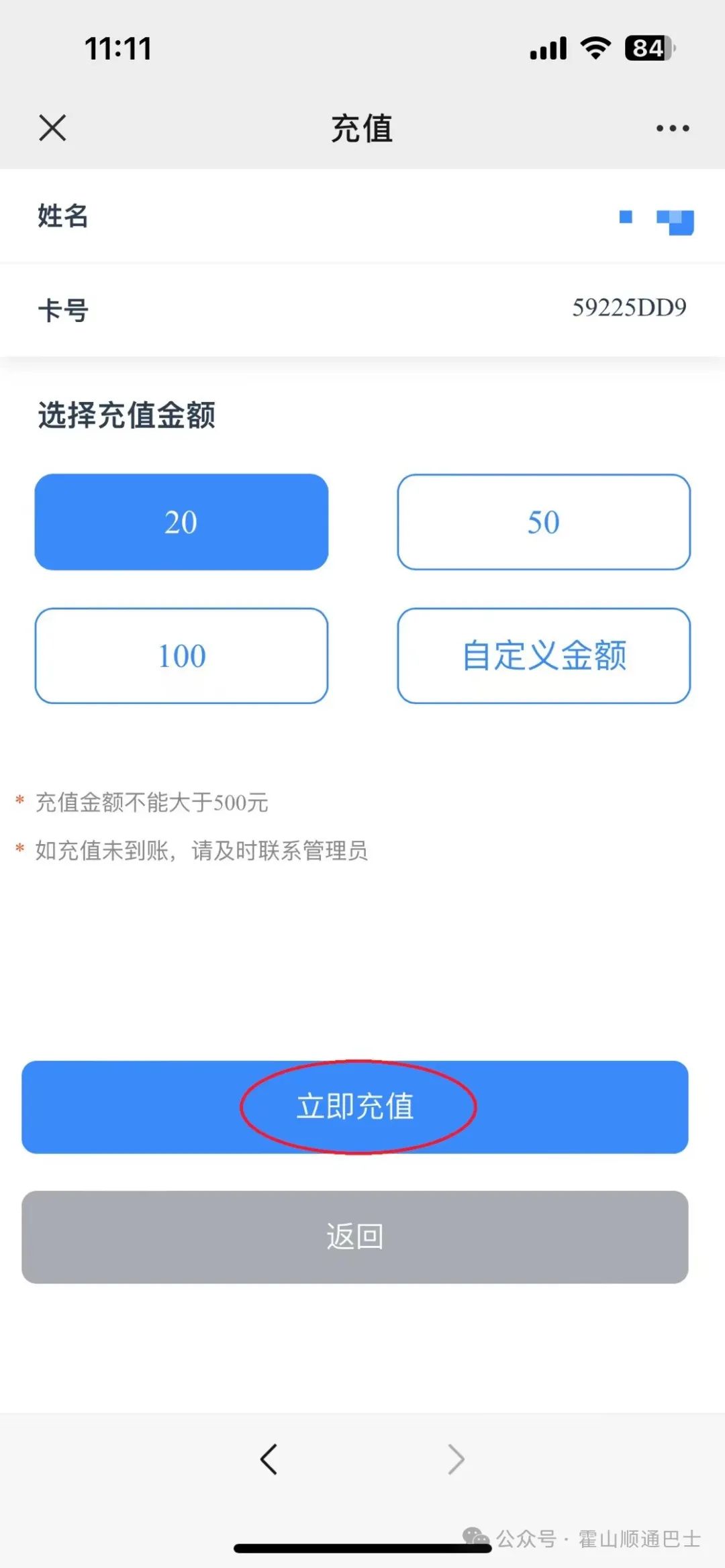Pick the 100 yuan recharge amount

[181, 656]
